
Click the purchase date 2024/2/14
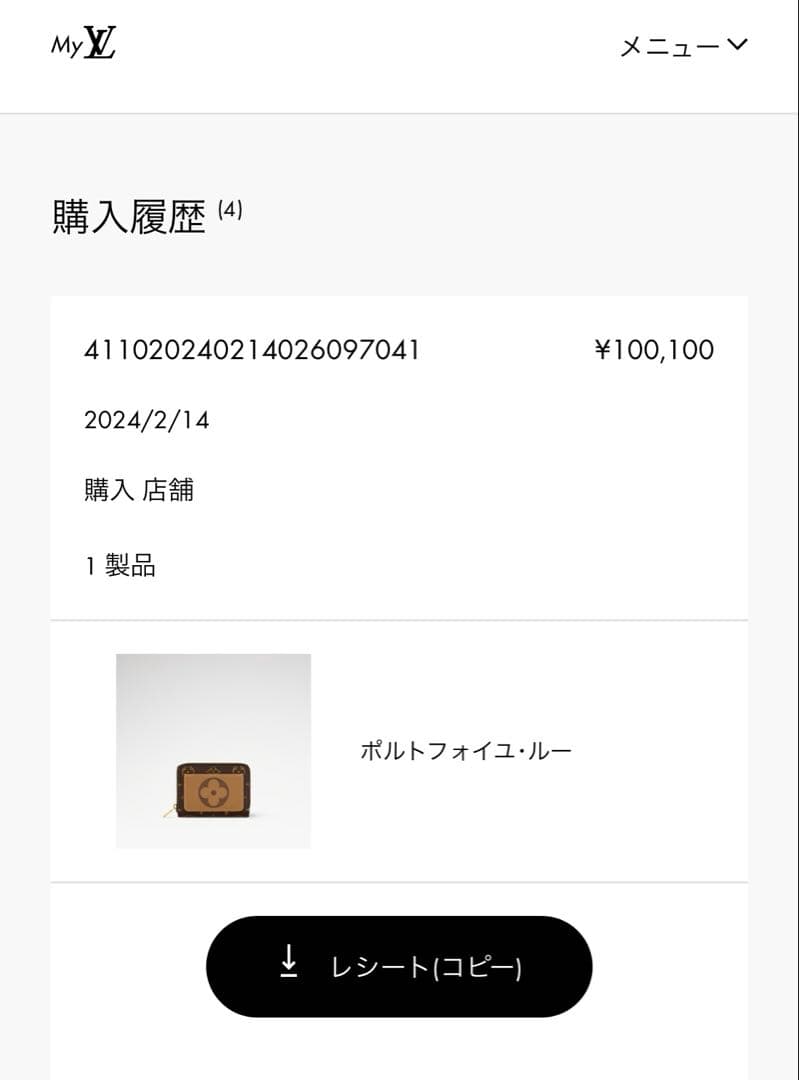click(146, 420)
